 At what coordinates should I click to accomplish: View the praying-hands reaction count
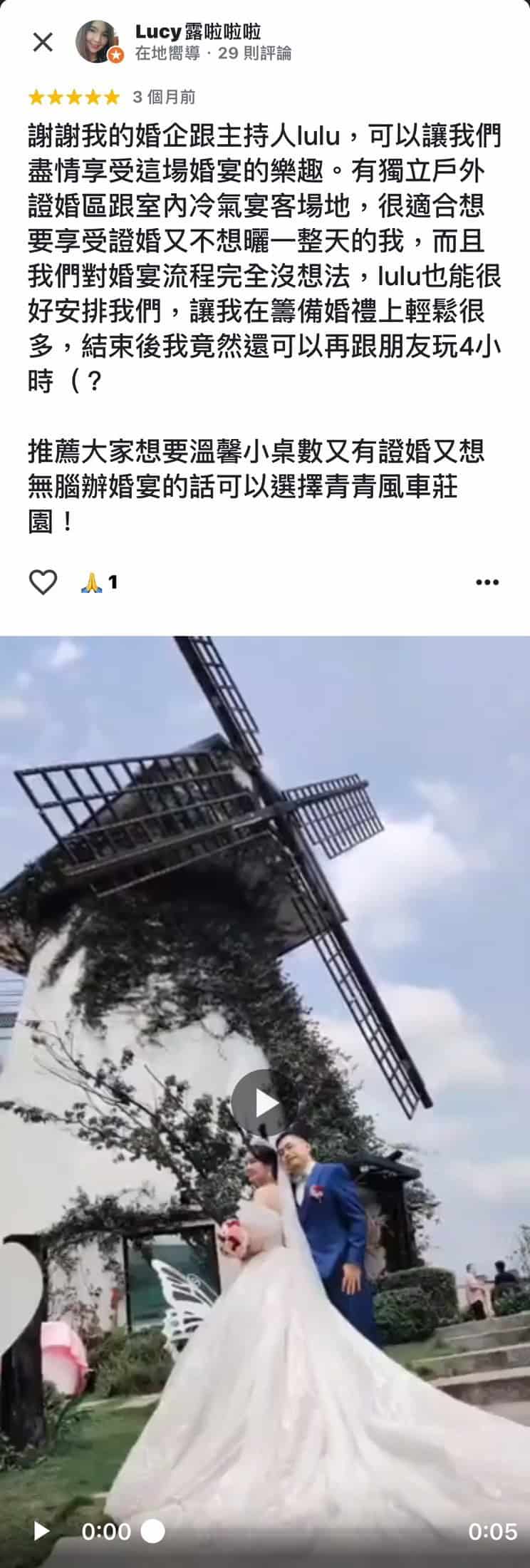pos(100,583)
